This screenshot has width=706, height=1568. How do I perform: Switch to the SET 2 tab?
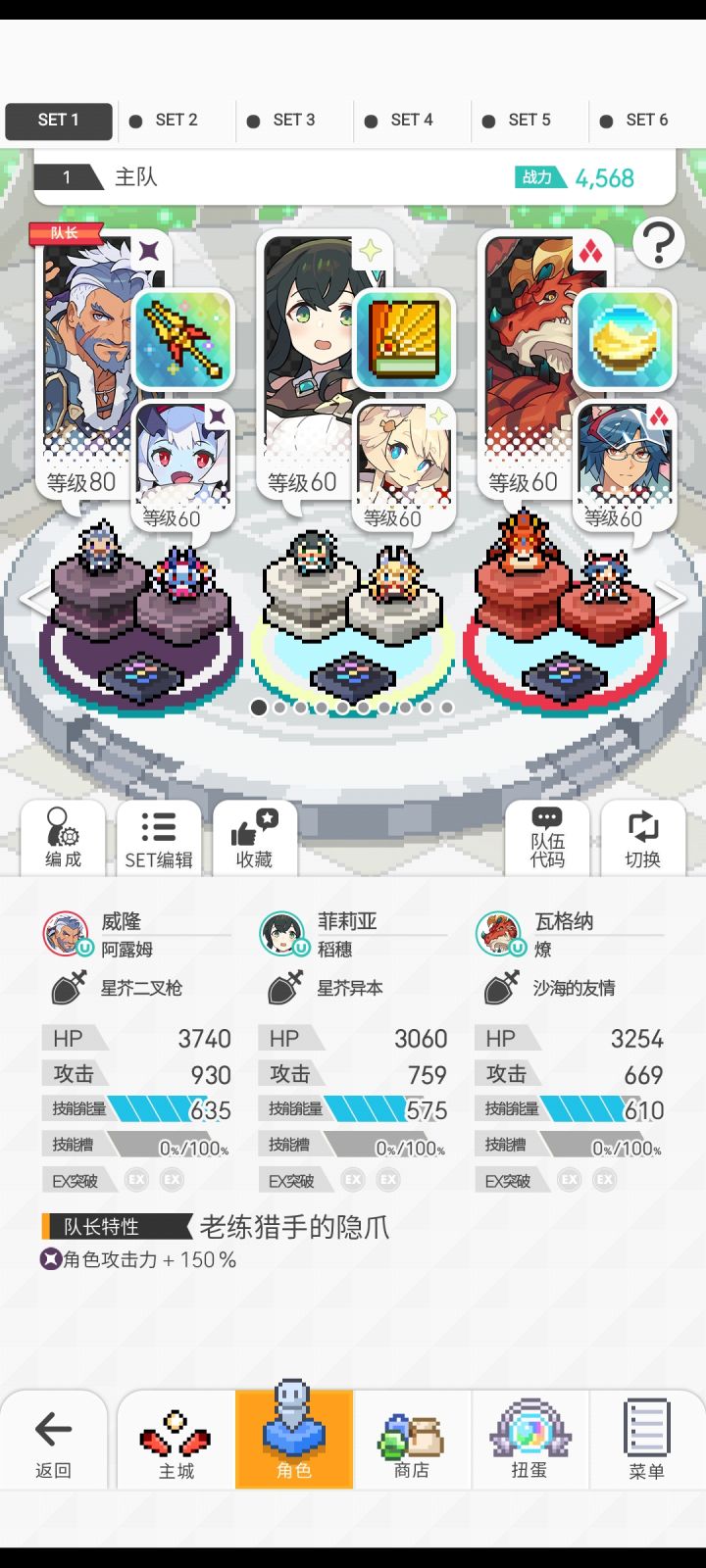coord(176,120)
